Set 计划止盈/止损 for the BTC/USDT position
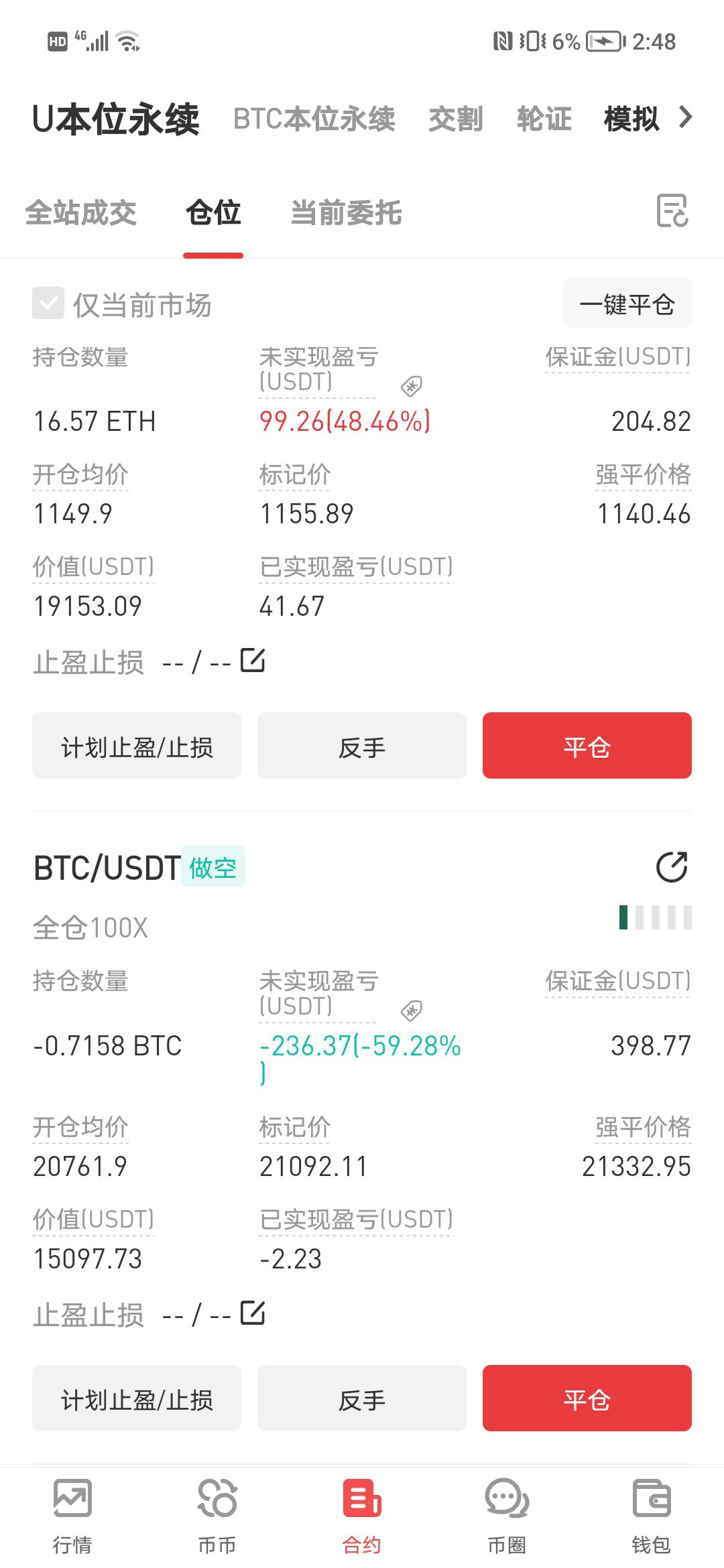 tap(137, 1398)
